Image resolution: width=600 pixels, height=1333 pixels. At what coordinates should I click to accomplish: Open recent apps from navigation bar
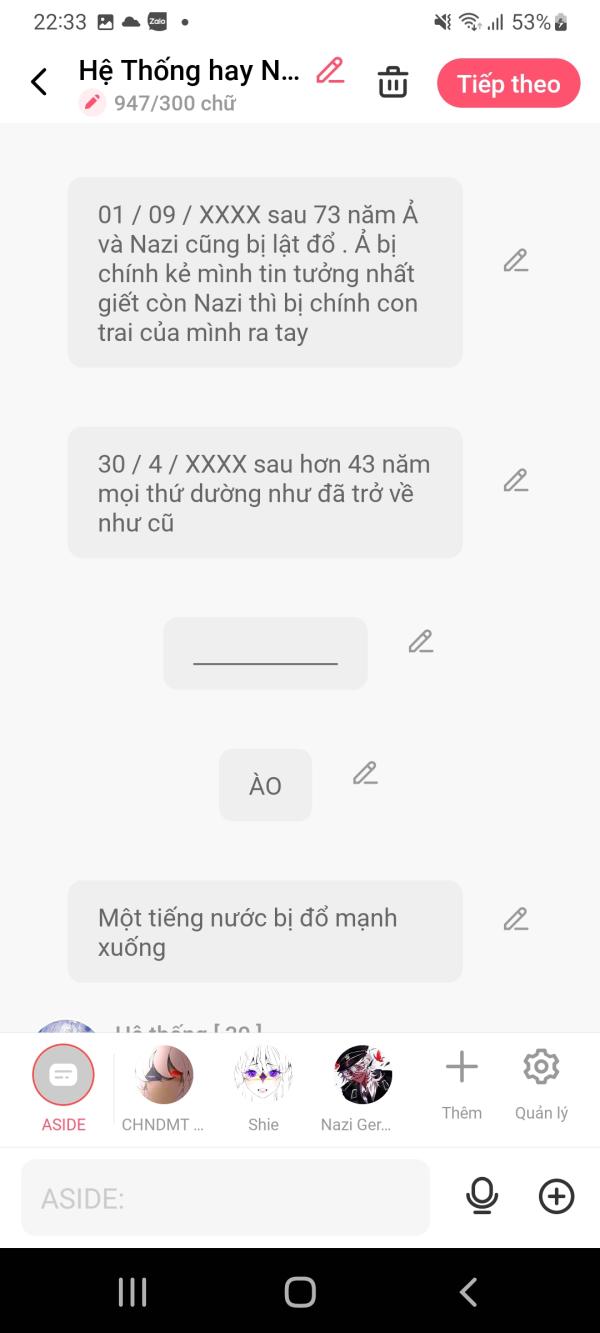132,1292
